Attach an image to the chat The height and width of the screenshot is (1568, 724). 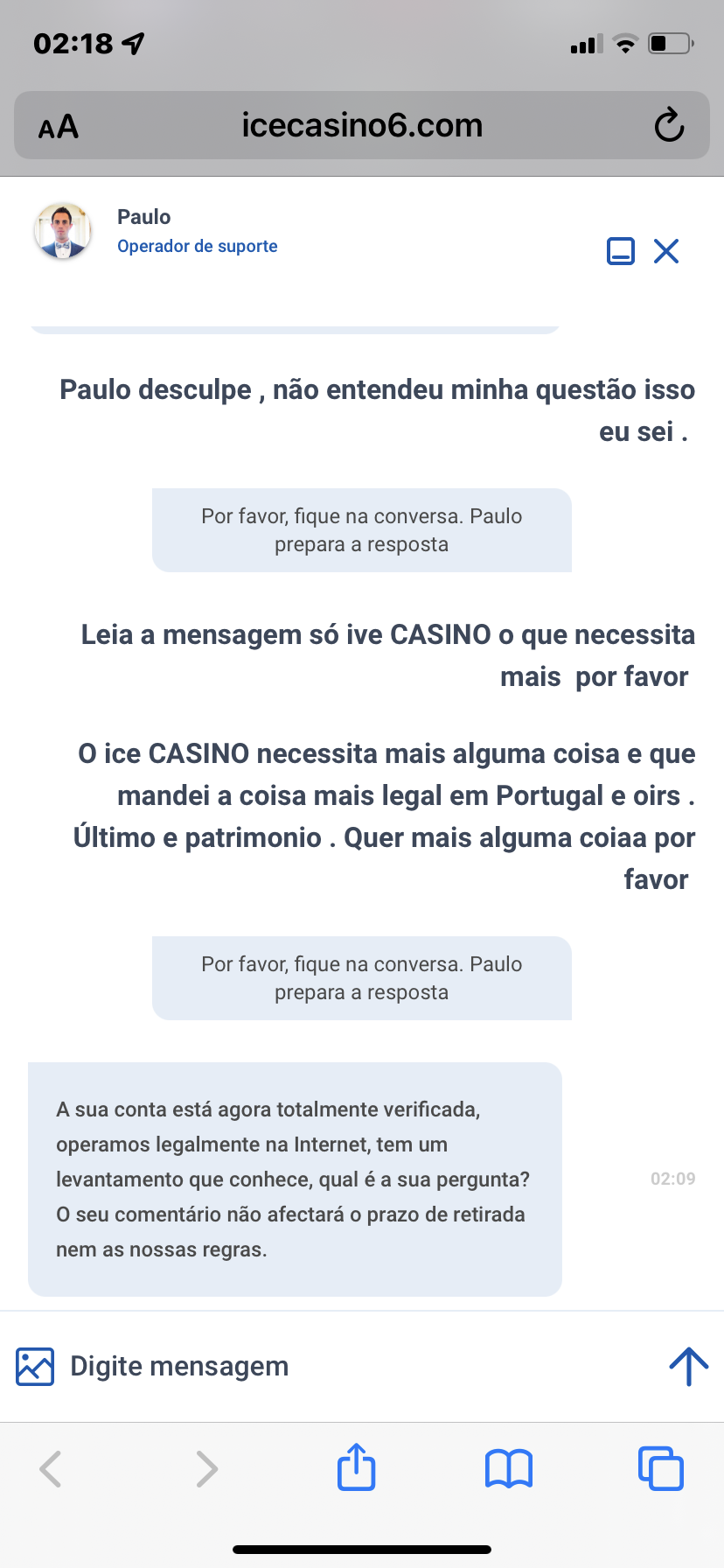tap(35, 1366)
